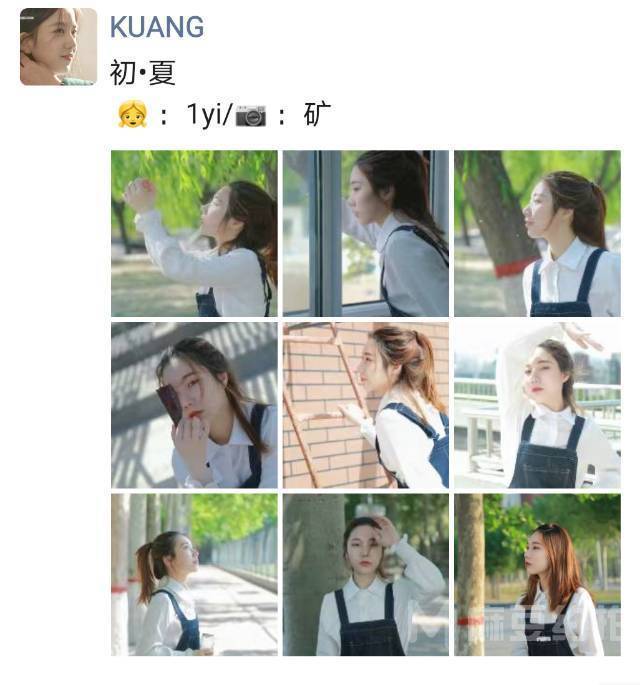Viewport: 640px width, 685px height.
Task: Tap the KUANG username link
Action: coord(157,27)
